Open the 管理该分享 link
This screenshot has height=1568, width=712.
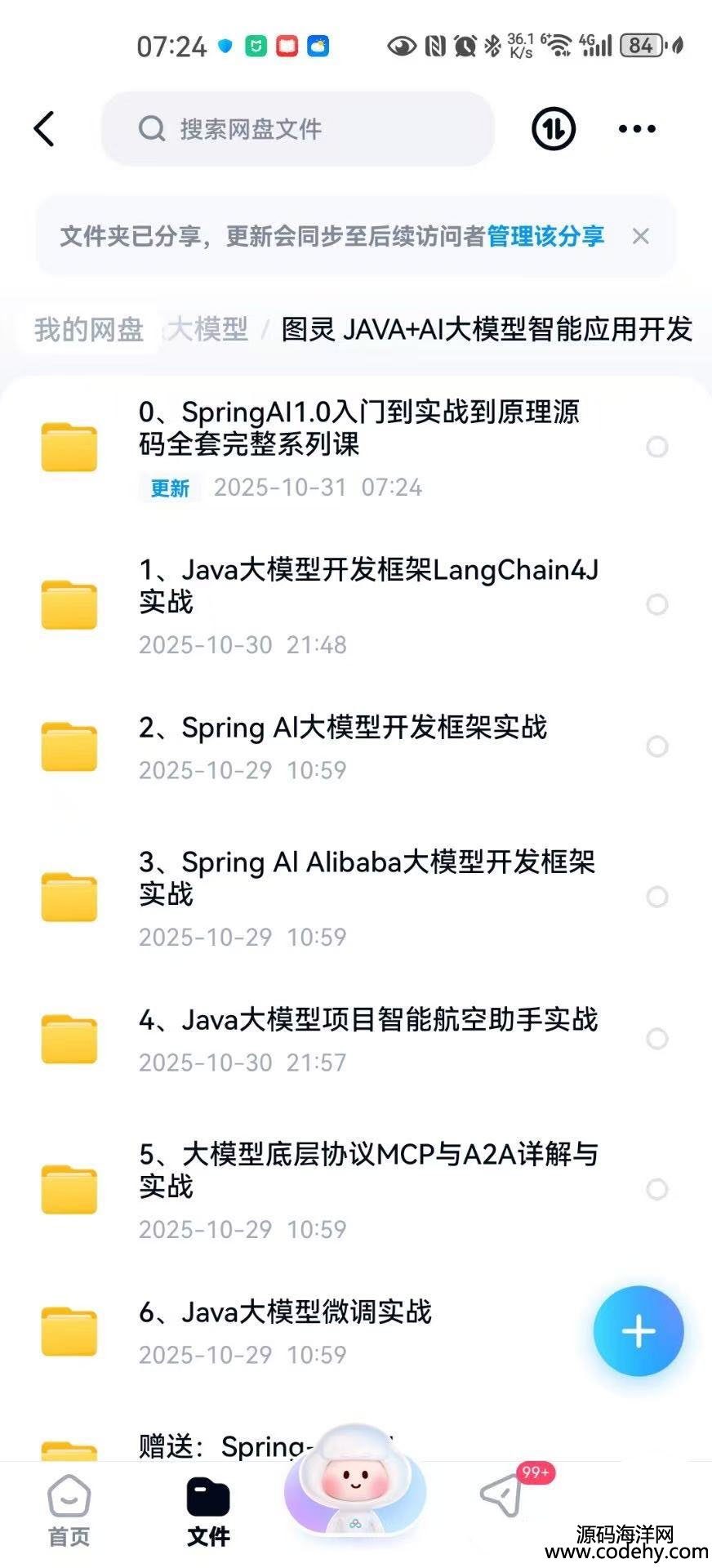[x=545, y=237]
